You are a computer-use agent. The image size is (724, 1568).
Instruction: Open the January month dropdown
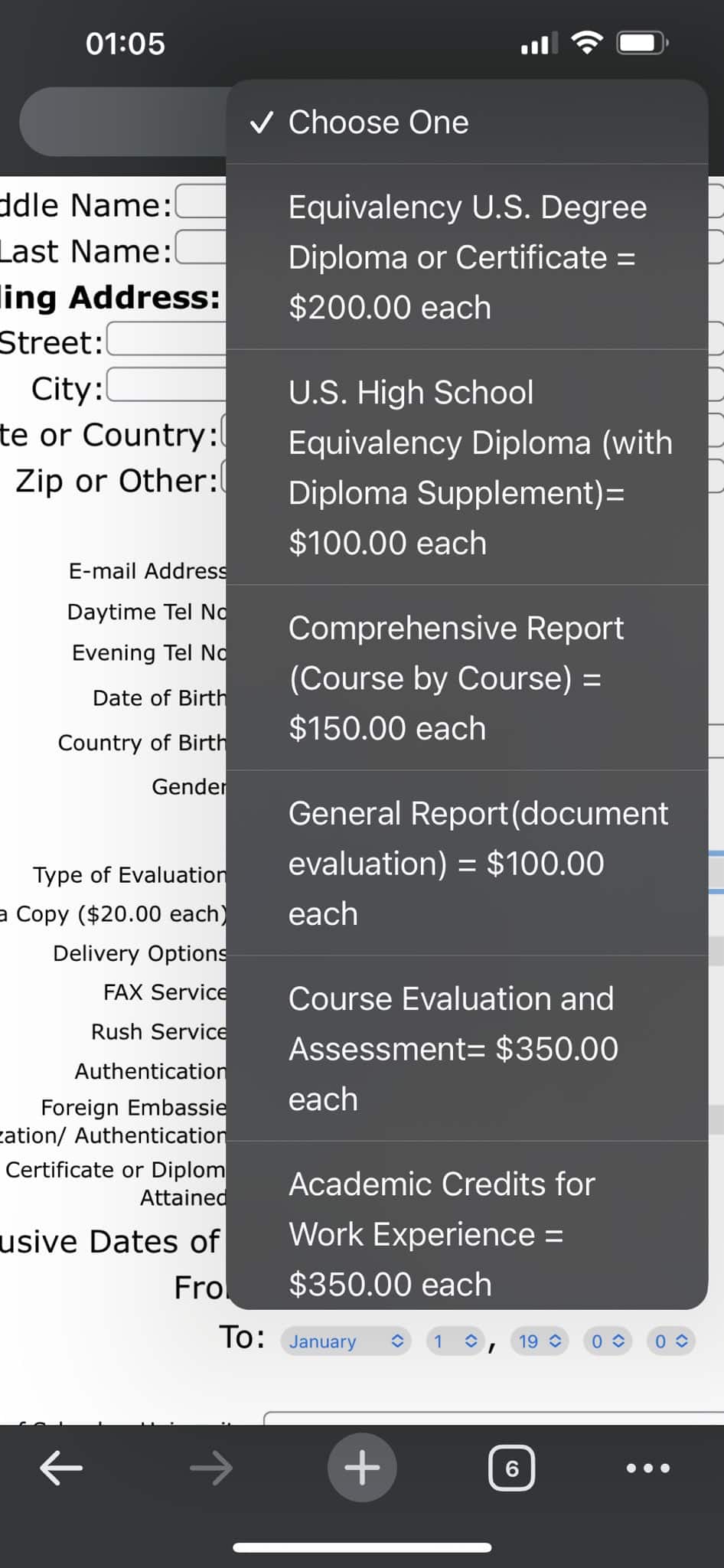click(x=346, y=1341)
